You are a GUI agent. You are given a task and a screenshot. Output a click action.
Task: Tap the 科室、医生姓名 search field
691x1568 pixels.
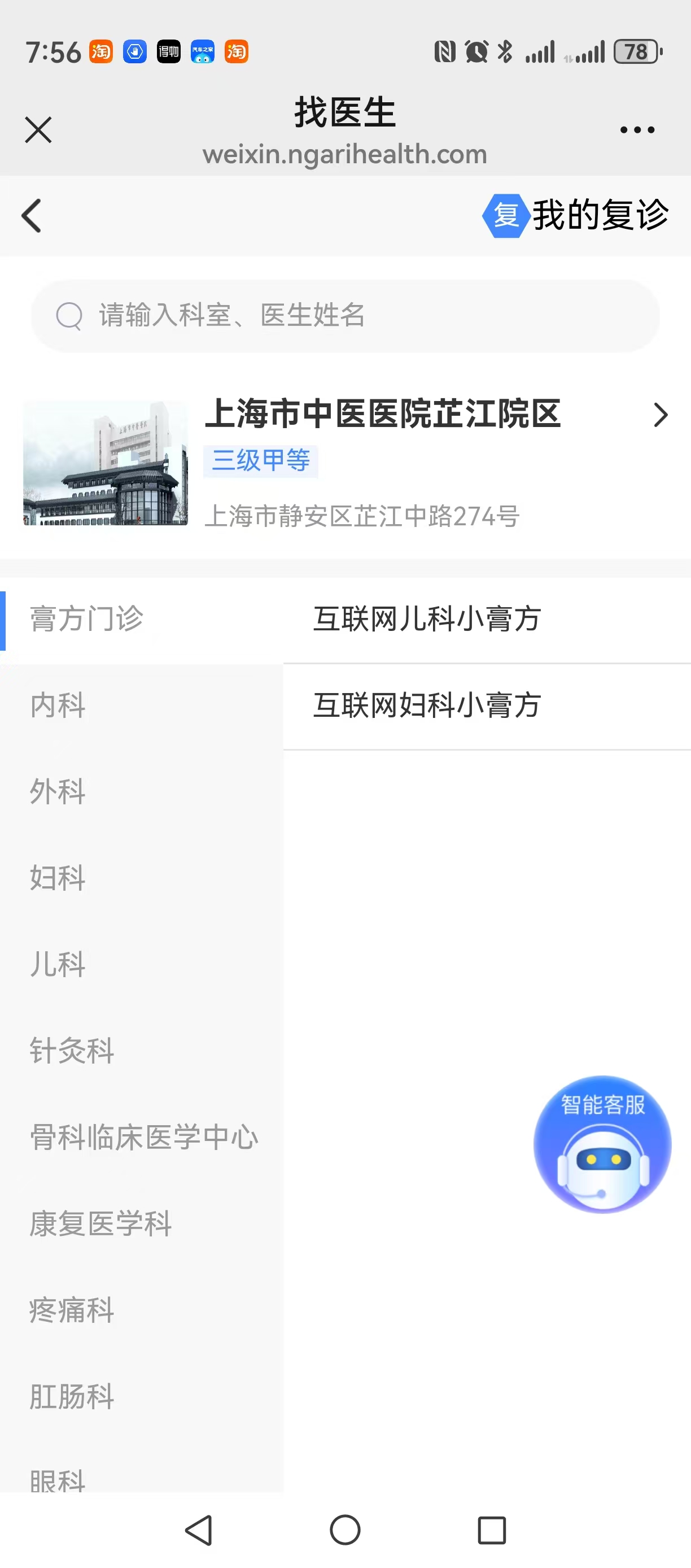(x=345, y=316)
